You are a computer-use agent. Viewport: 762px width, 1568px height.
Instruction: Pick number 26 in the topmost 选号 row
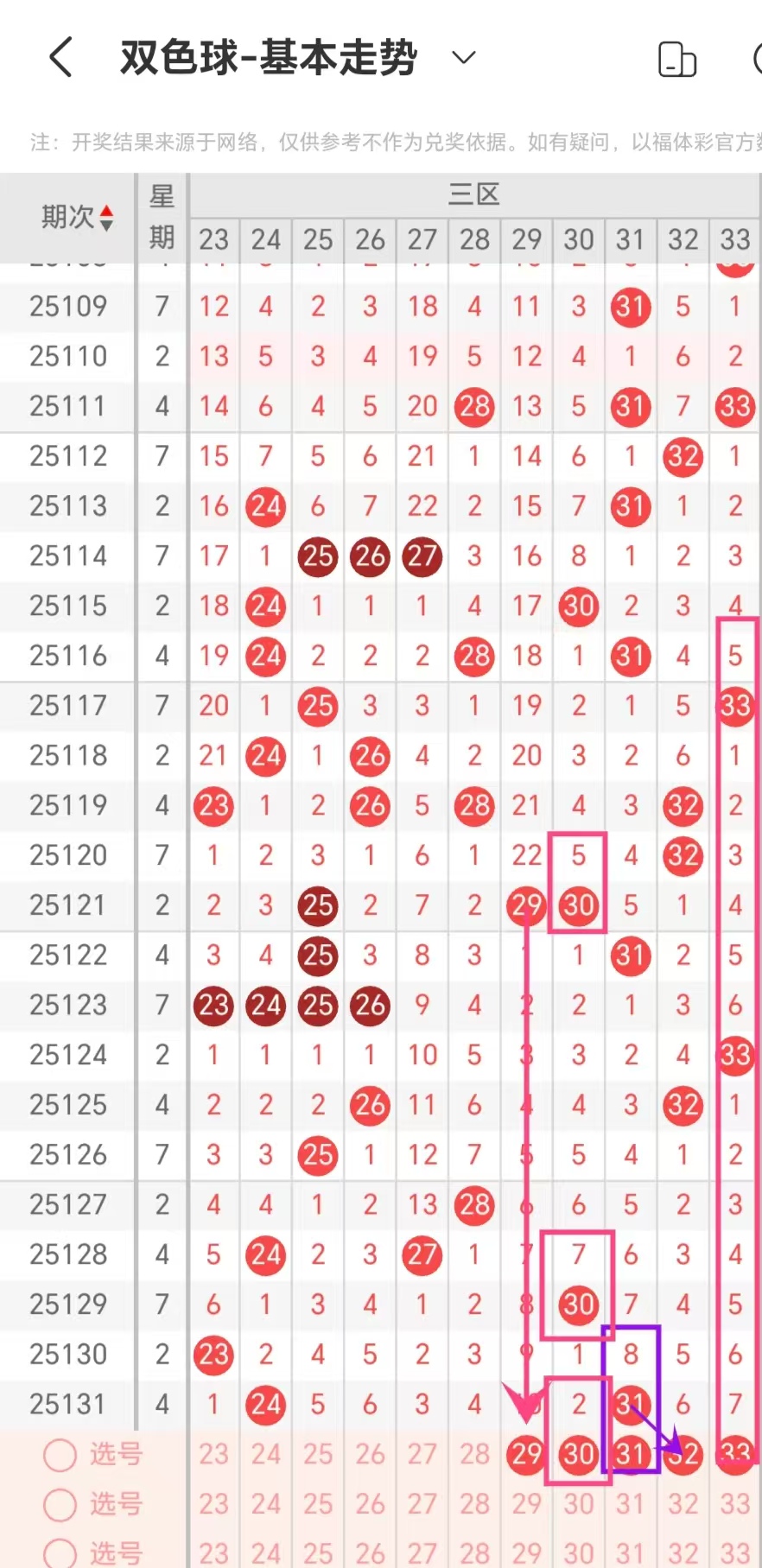(x=370, y=1455)
